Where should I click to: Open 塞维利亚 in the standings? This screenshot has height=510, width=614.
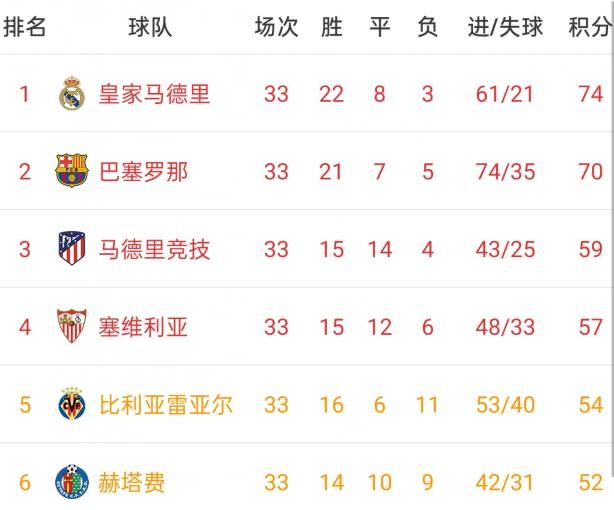[143, 327]
